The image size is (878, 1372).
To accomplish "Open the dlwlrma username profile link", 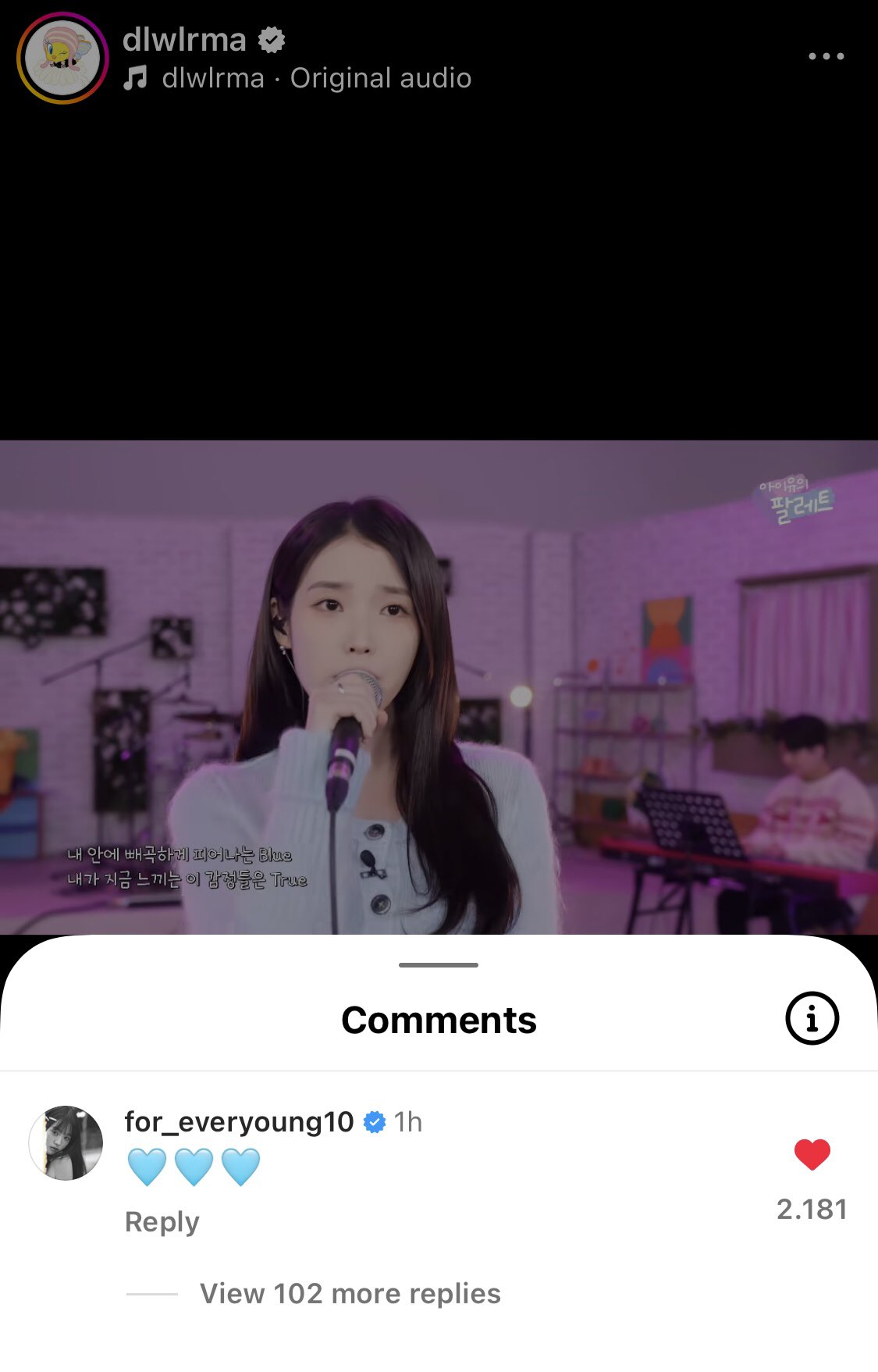I will click(184, 39).
